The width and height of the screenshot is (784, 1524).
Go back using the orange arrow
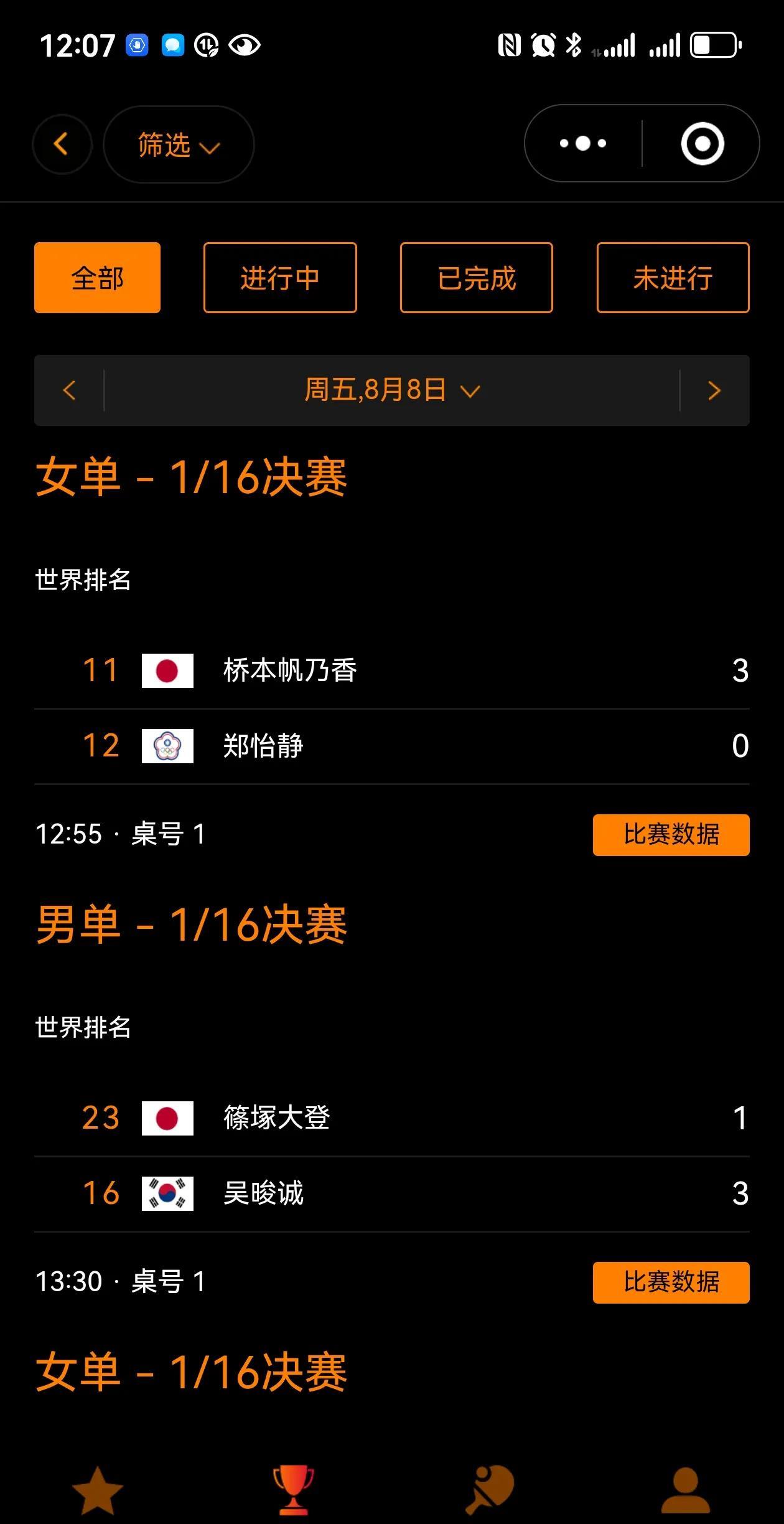[x=62, y=144]
